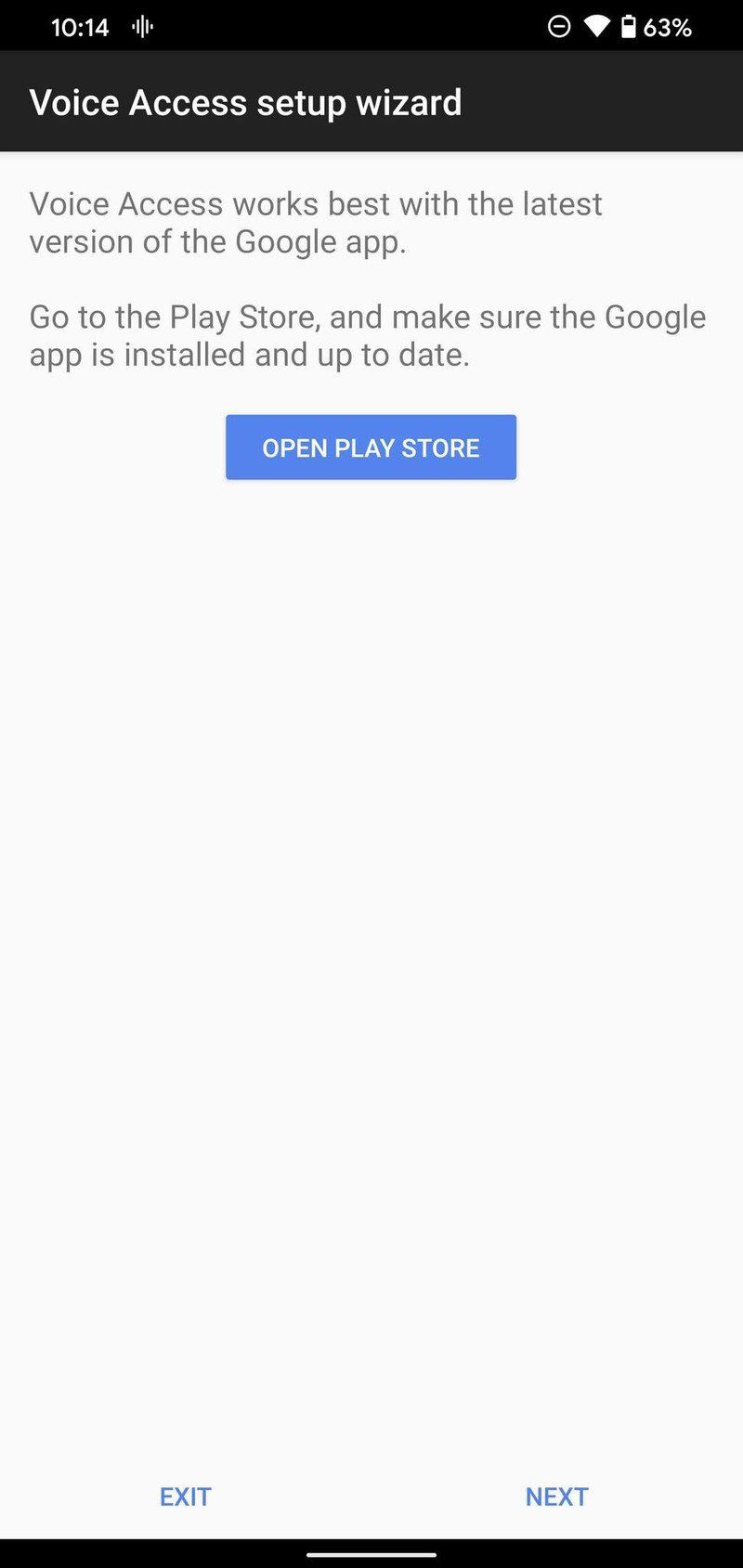Tap the battery level bar inside the icon
The height and width of the screenshot is (1568, 743).
coord(630,29)
